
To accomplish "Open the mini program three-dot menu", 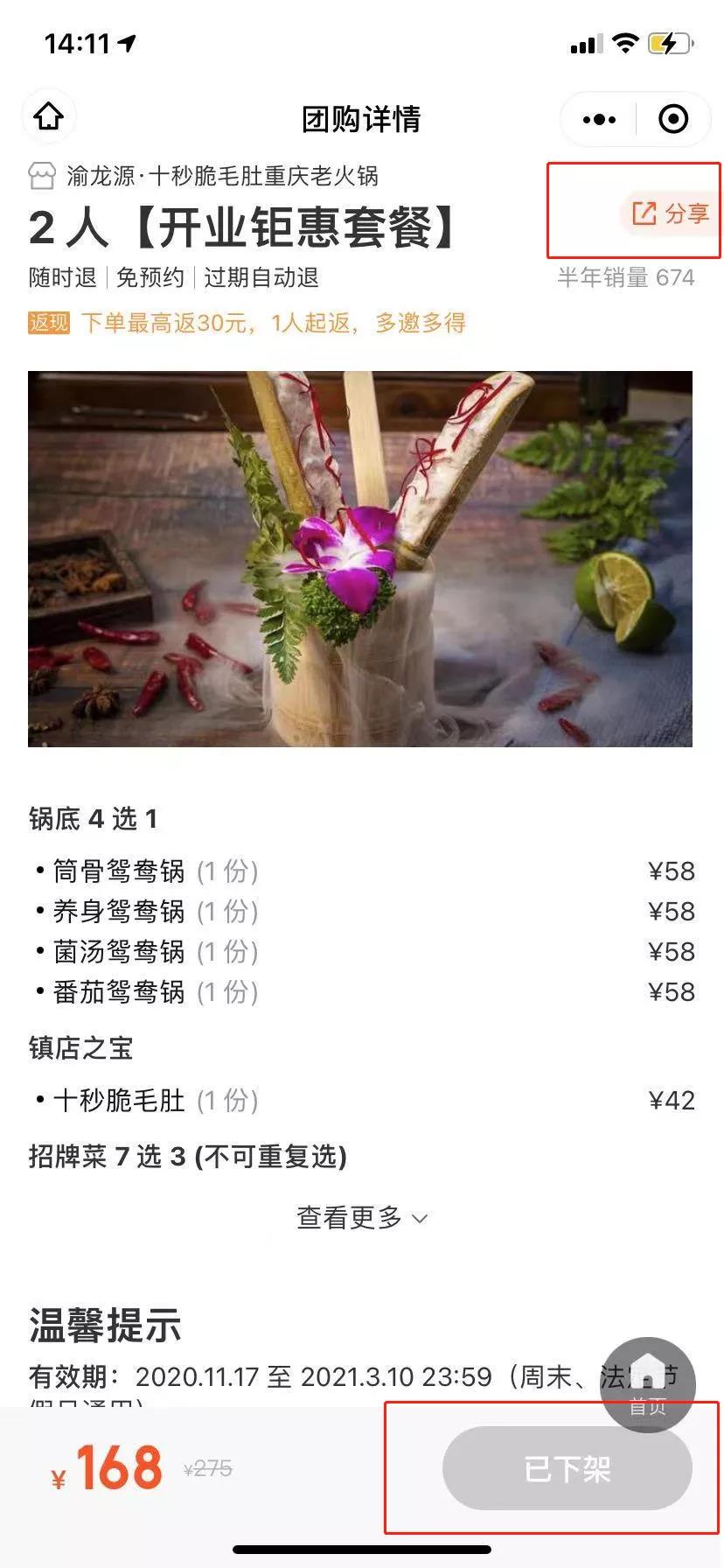I will coord(599,119).
